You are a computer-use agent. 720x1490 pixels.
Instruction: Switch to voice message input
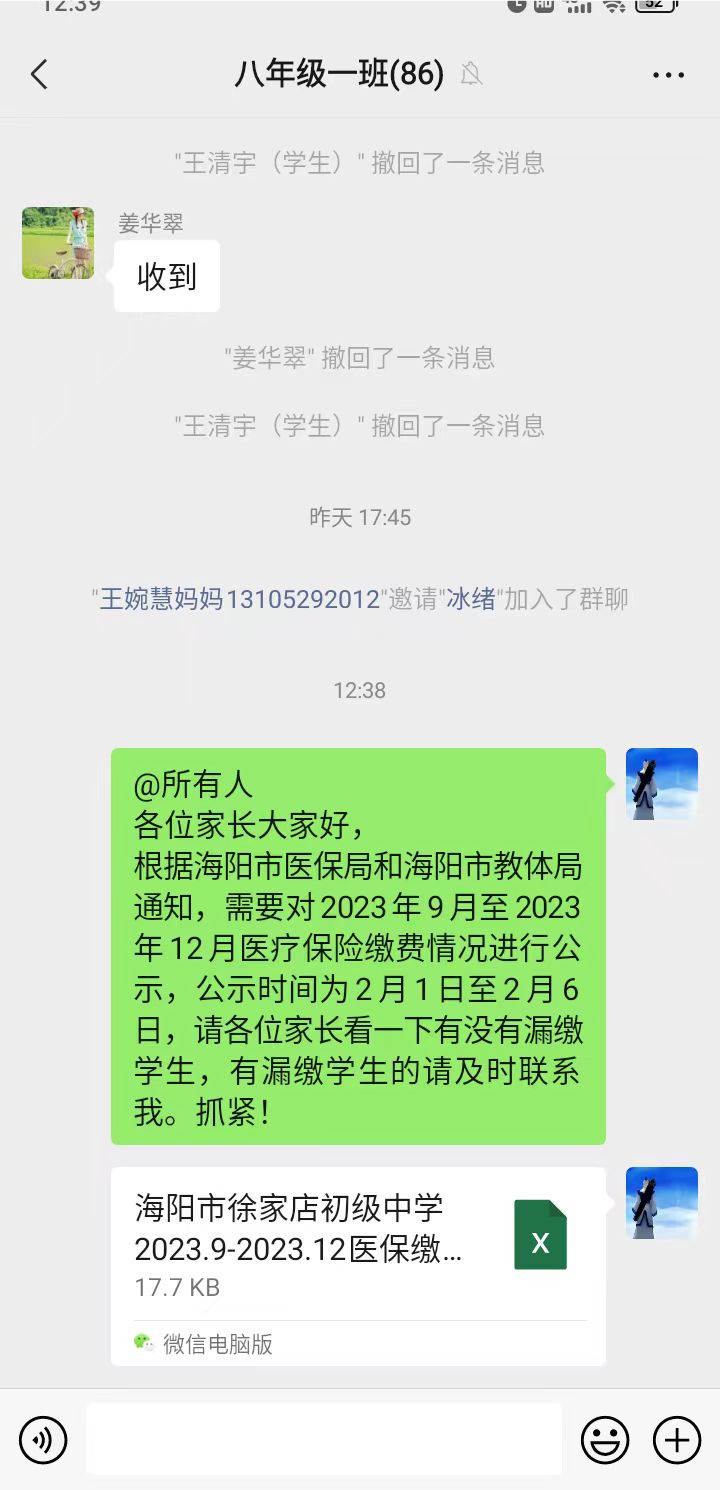(x=43, y=1440)
